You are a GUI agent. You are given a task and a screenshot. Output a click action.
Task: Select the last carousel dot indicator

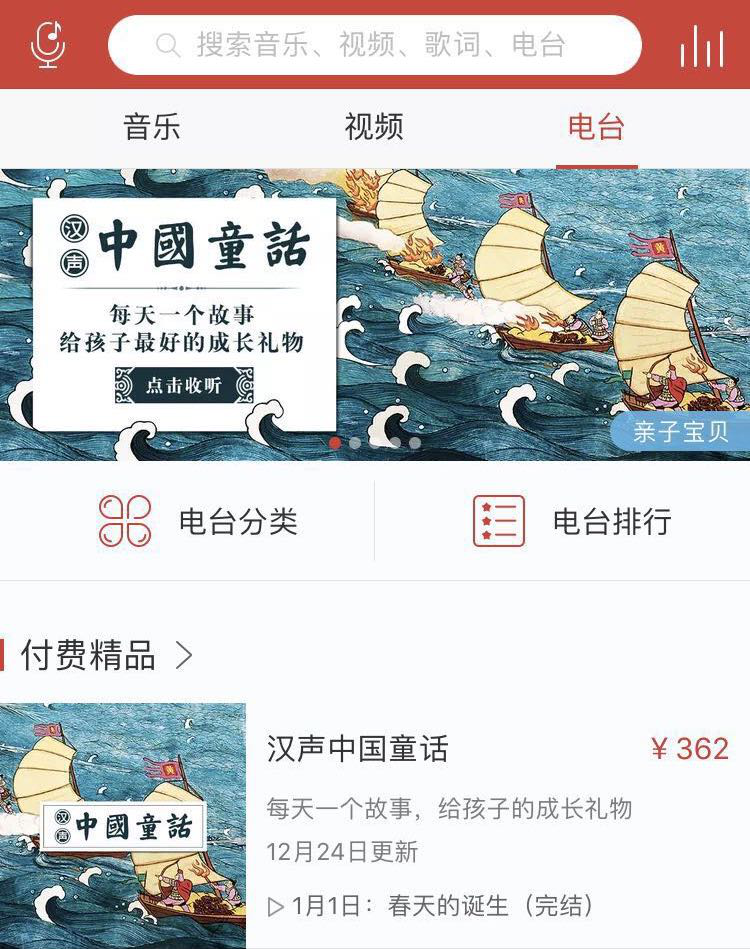pyautogui.click(x=413, y=442)
